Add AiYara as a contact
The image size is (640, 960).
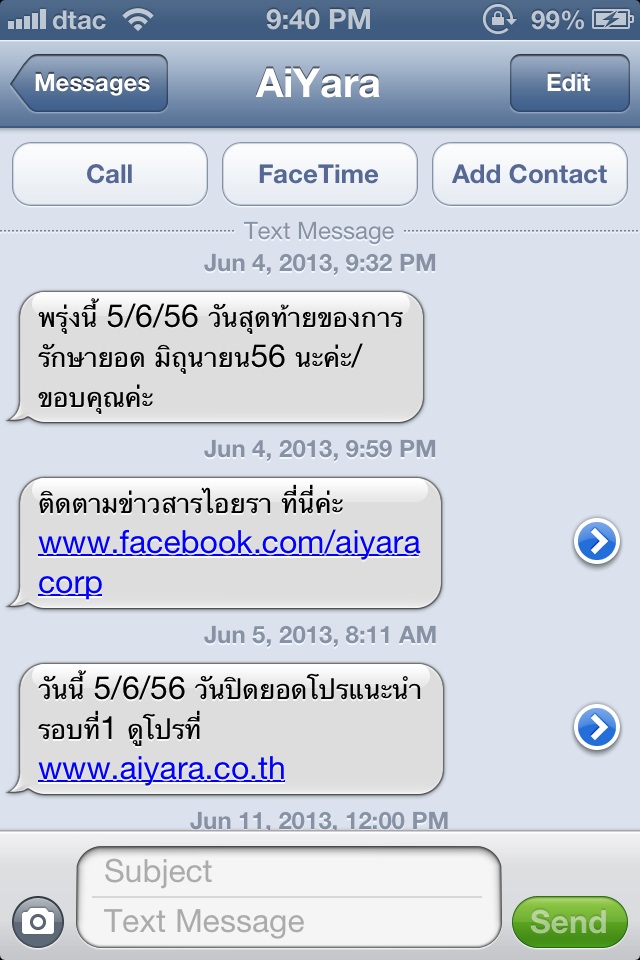point(530,174)
